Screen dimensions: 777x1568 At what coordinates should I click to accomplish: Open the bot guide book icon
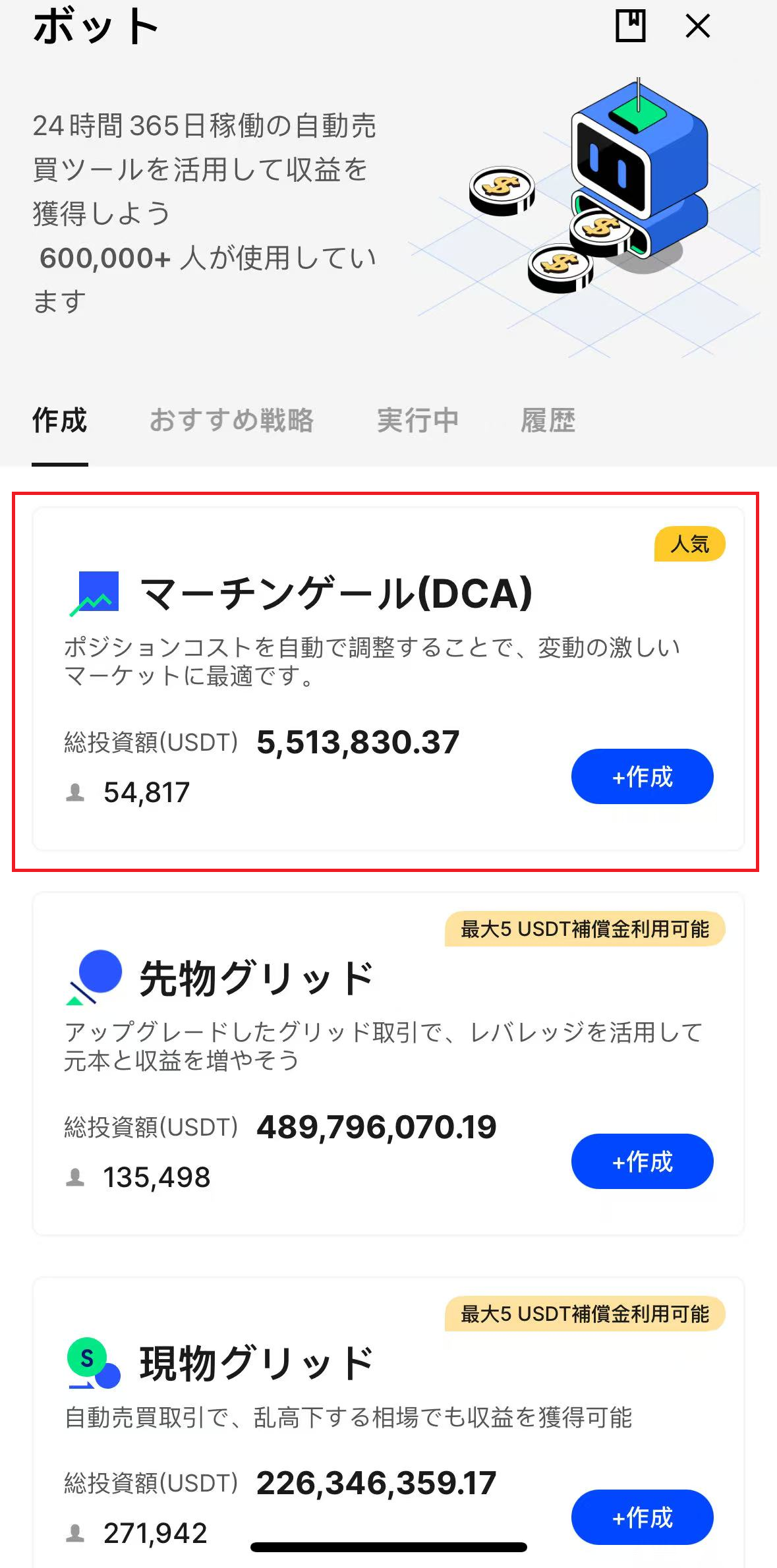(630, 26)
